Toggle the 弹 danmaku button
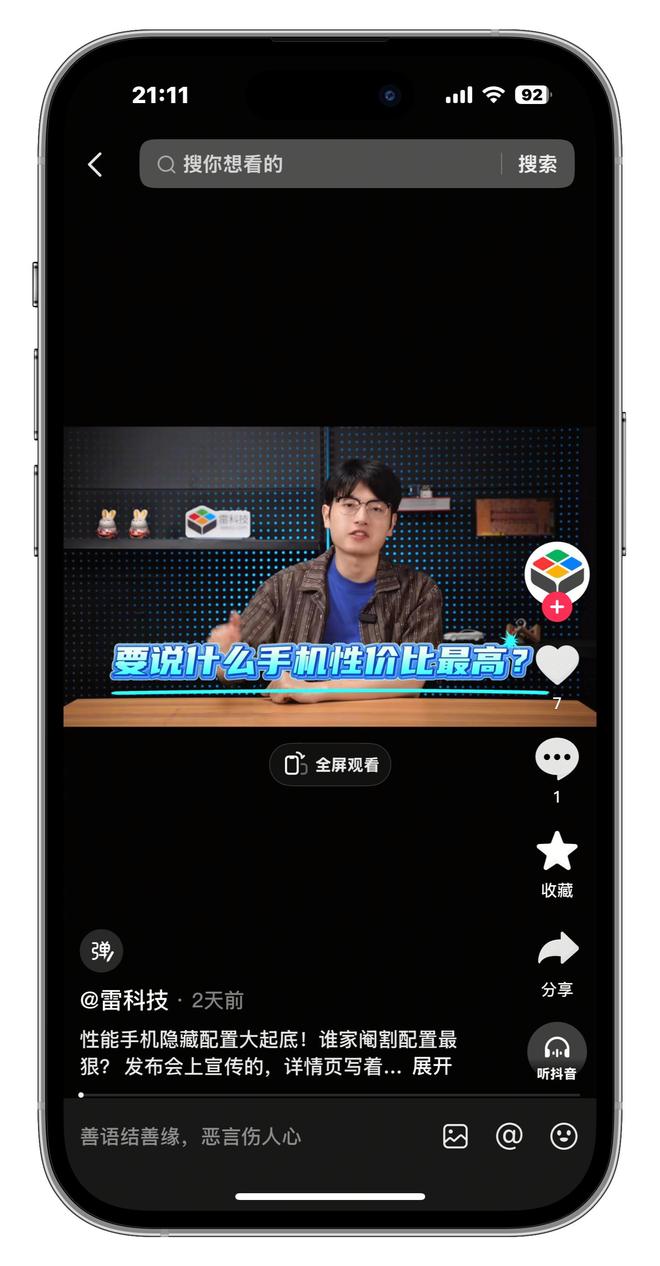The image size is (660, 1266). pyautogui.click(x=101, y=950)
